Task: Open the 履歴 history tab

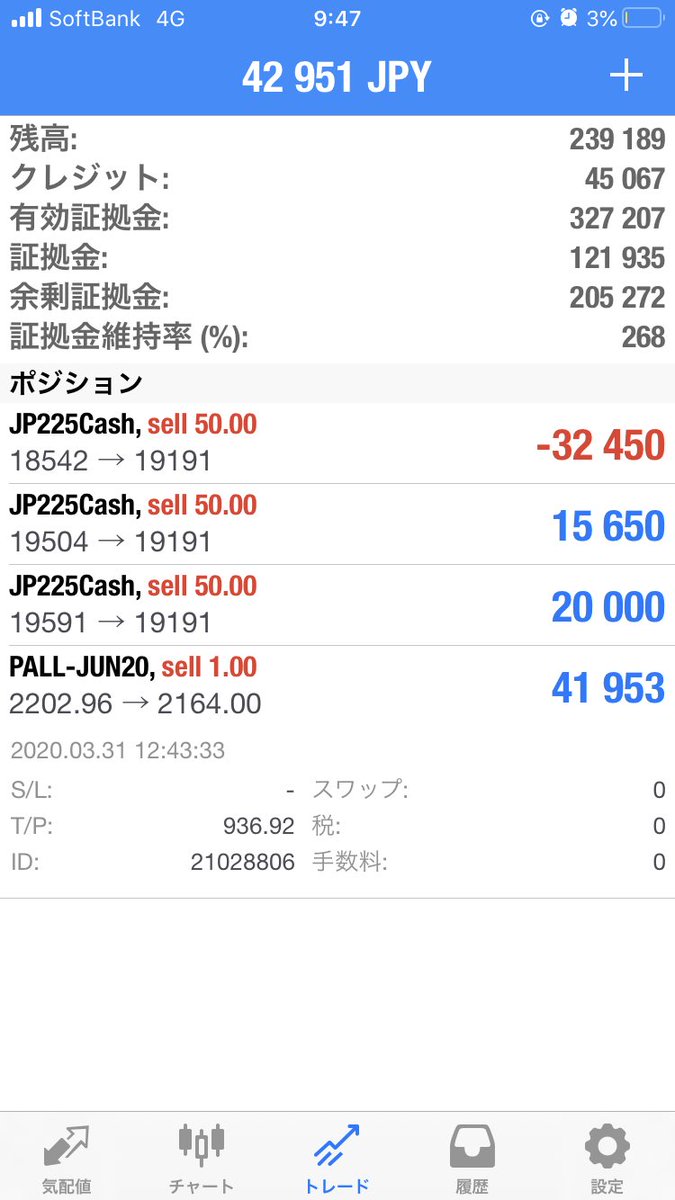Action: [472, 1158]
